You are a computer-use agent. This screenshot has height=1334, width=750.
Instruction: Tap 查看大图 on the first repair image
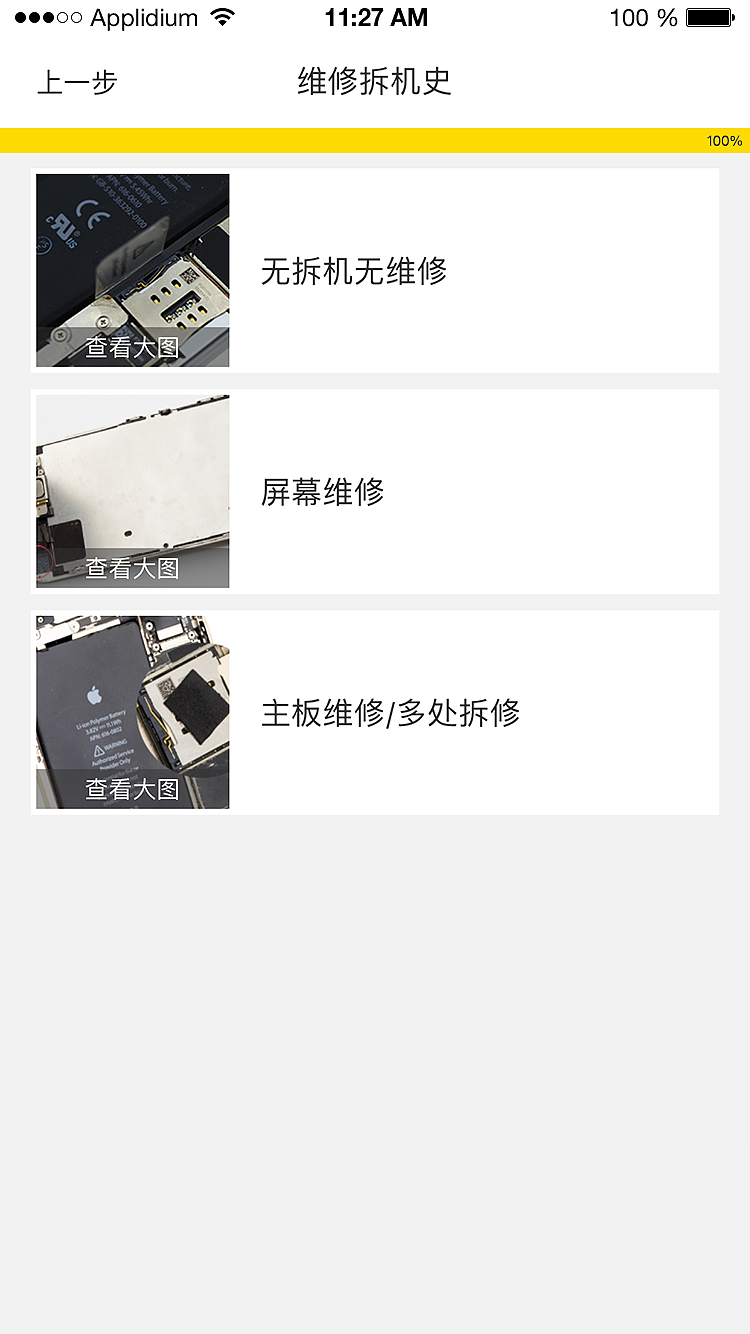point(131,345)
